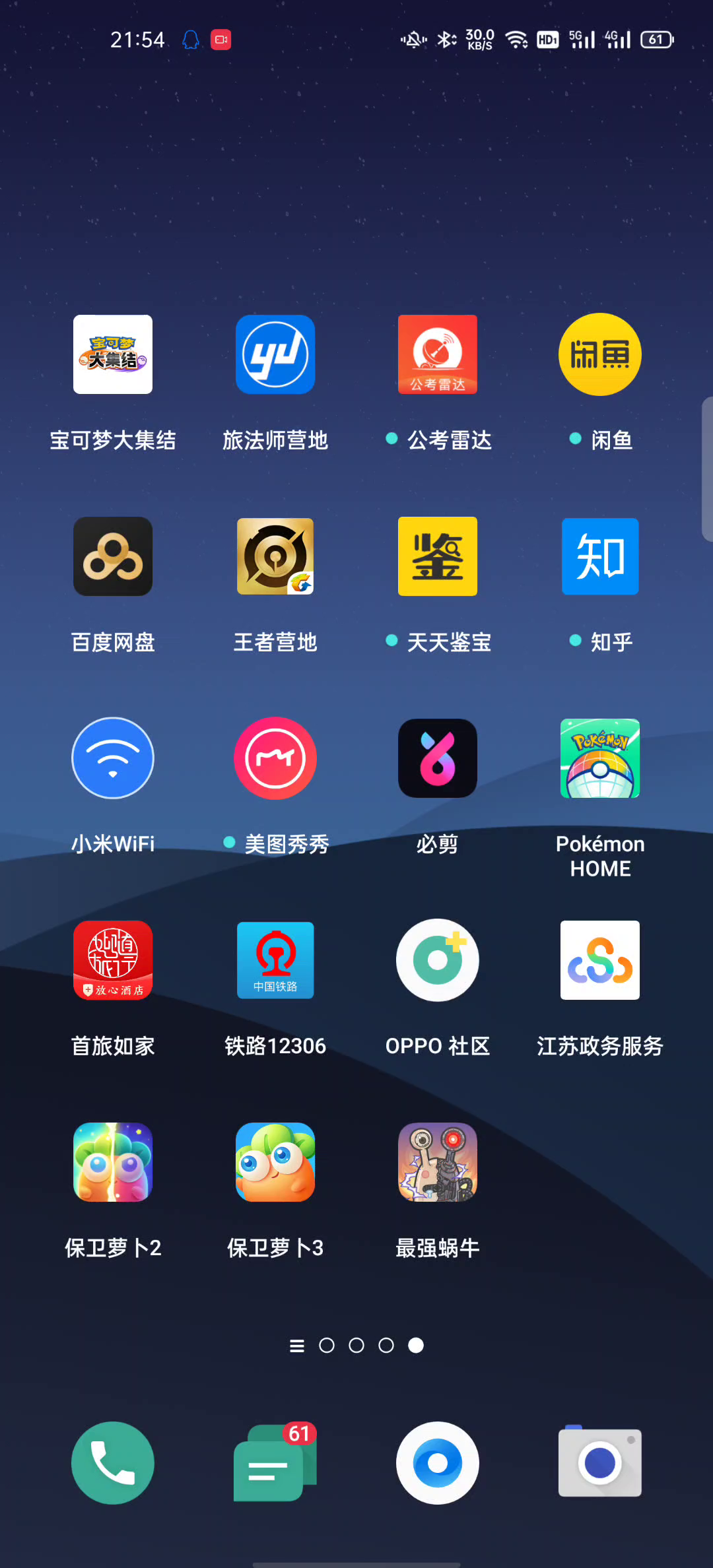Open 公考雷达 app
The image size is (713, 1568).
(438, 354)
